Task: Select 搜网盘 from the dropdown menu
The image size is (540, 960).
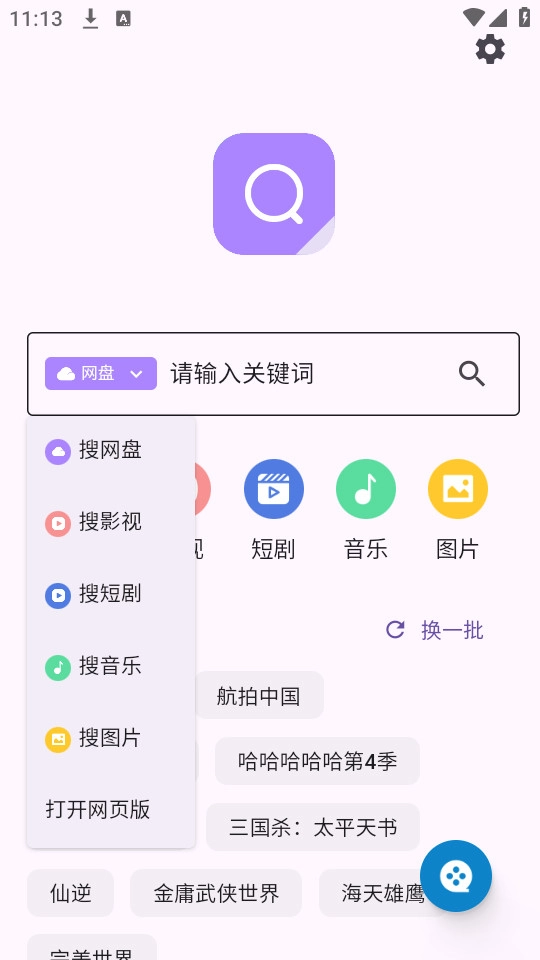Action: (x=111, y=451)
